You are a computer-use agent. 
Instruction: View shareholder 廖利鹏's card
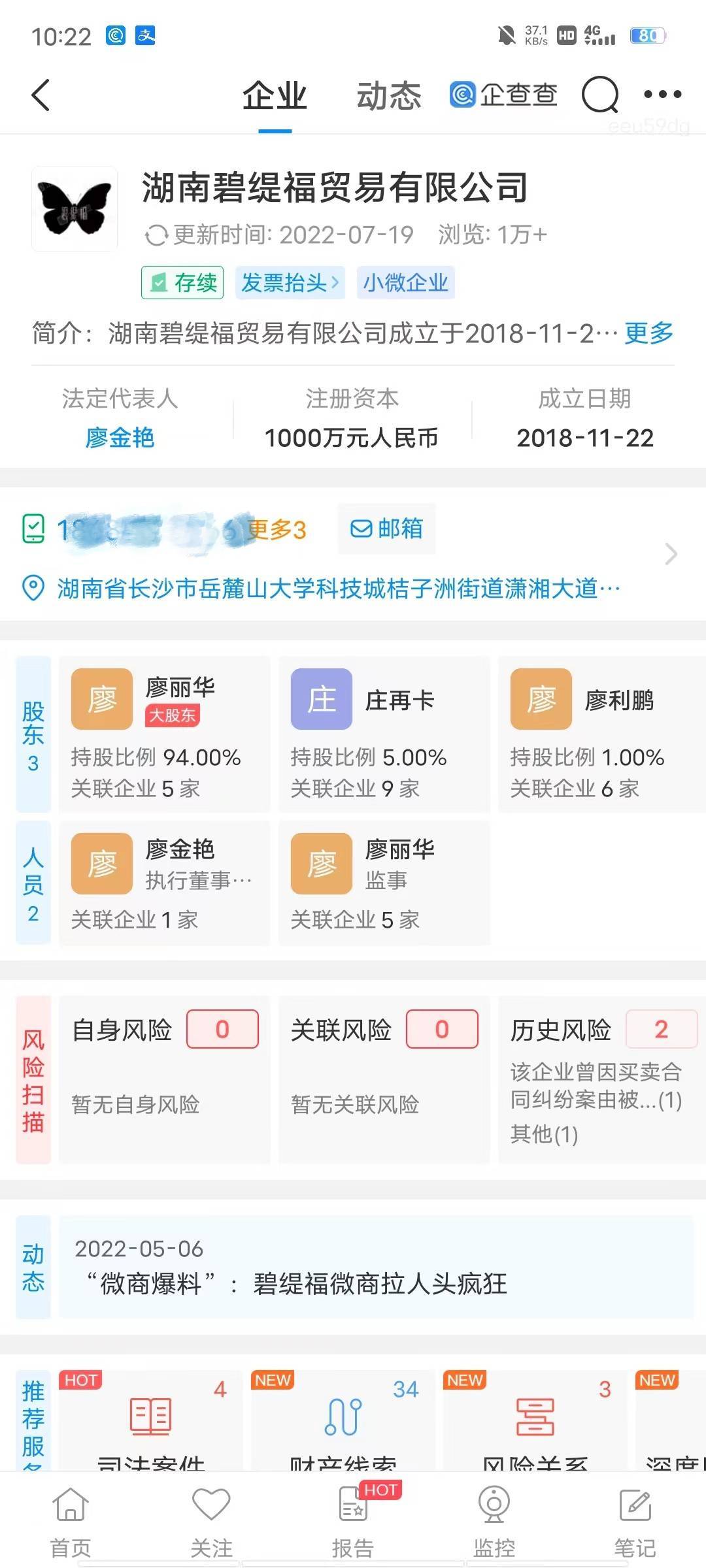[601, 734]
